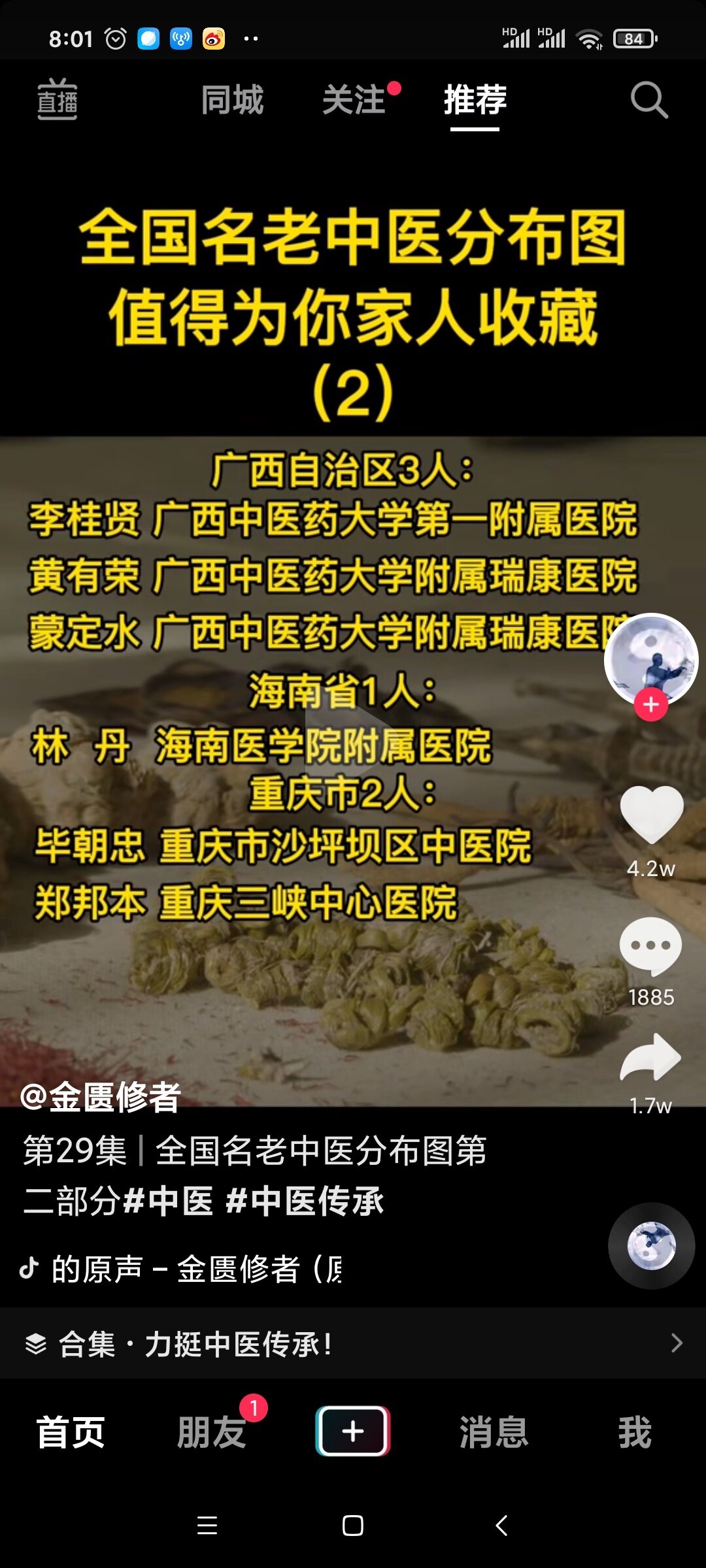Switch to the 同城 tab
This screenshot has height=1568, width=706.
pos(232,100)
